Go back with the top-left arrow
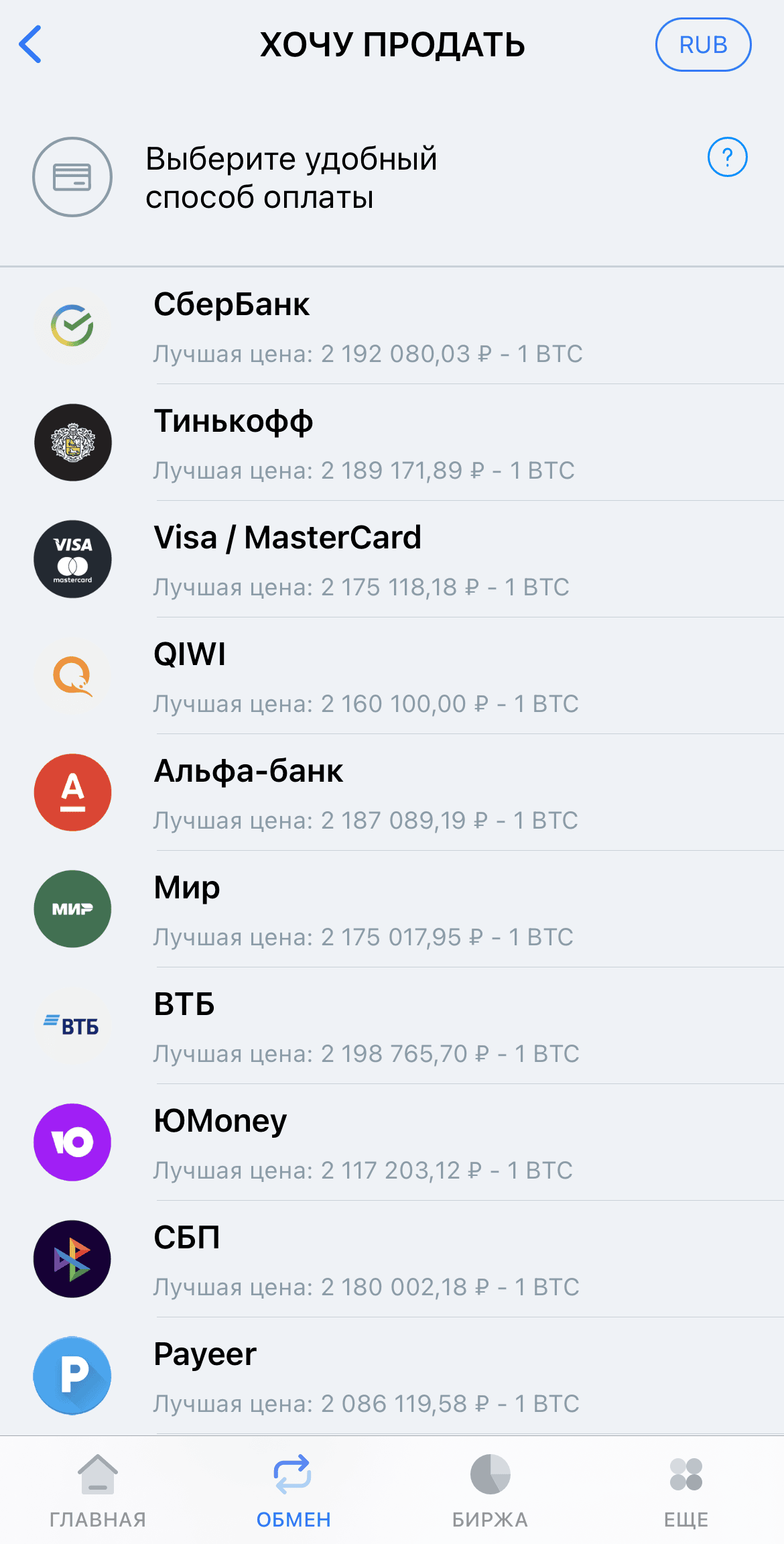The width and height of the screenshot is (784, 1544). coord(31,44)
